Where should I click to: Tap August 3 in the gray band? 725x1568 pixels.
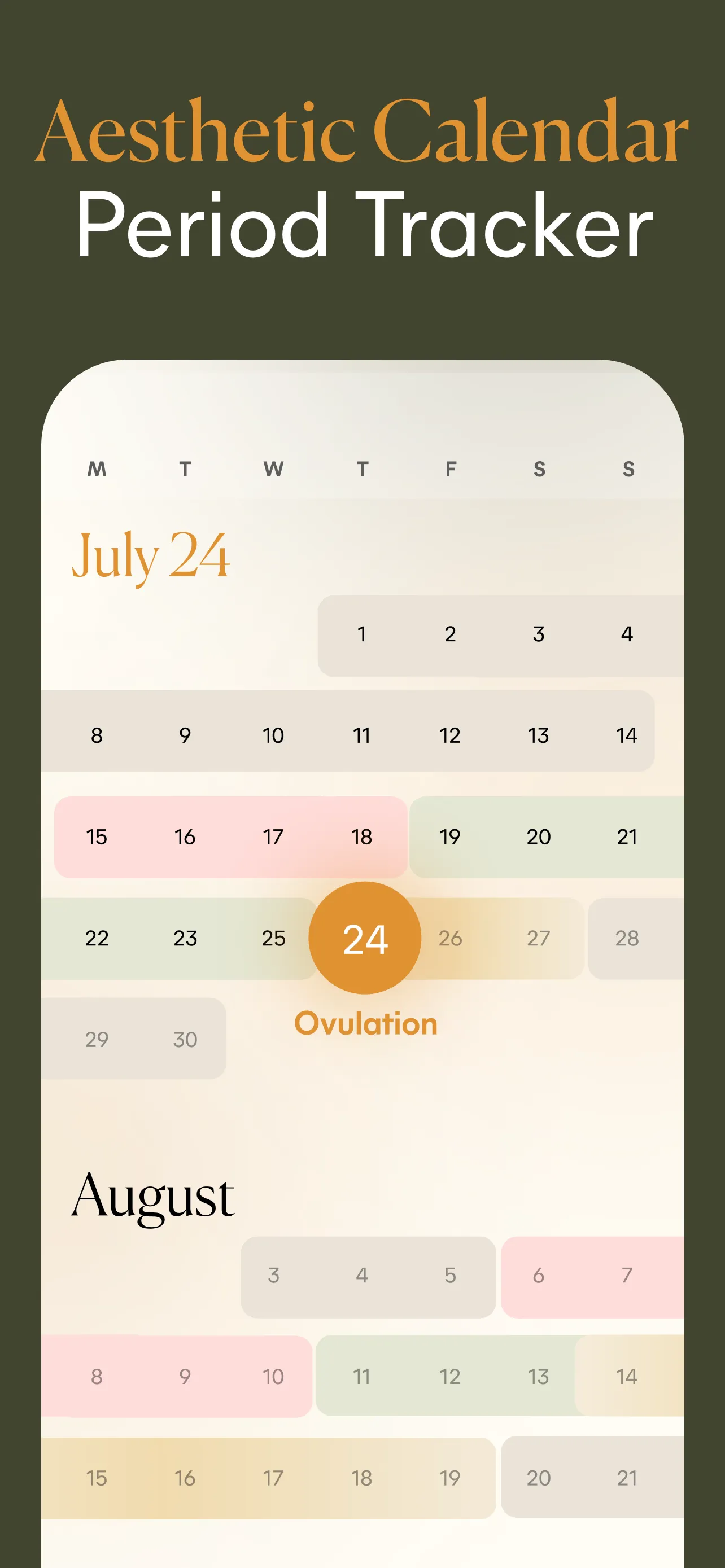pyautogui.click(x=274, y=1276)
